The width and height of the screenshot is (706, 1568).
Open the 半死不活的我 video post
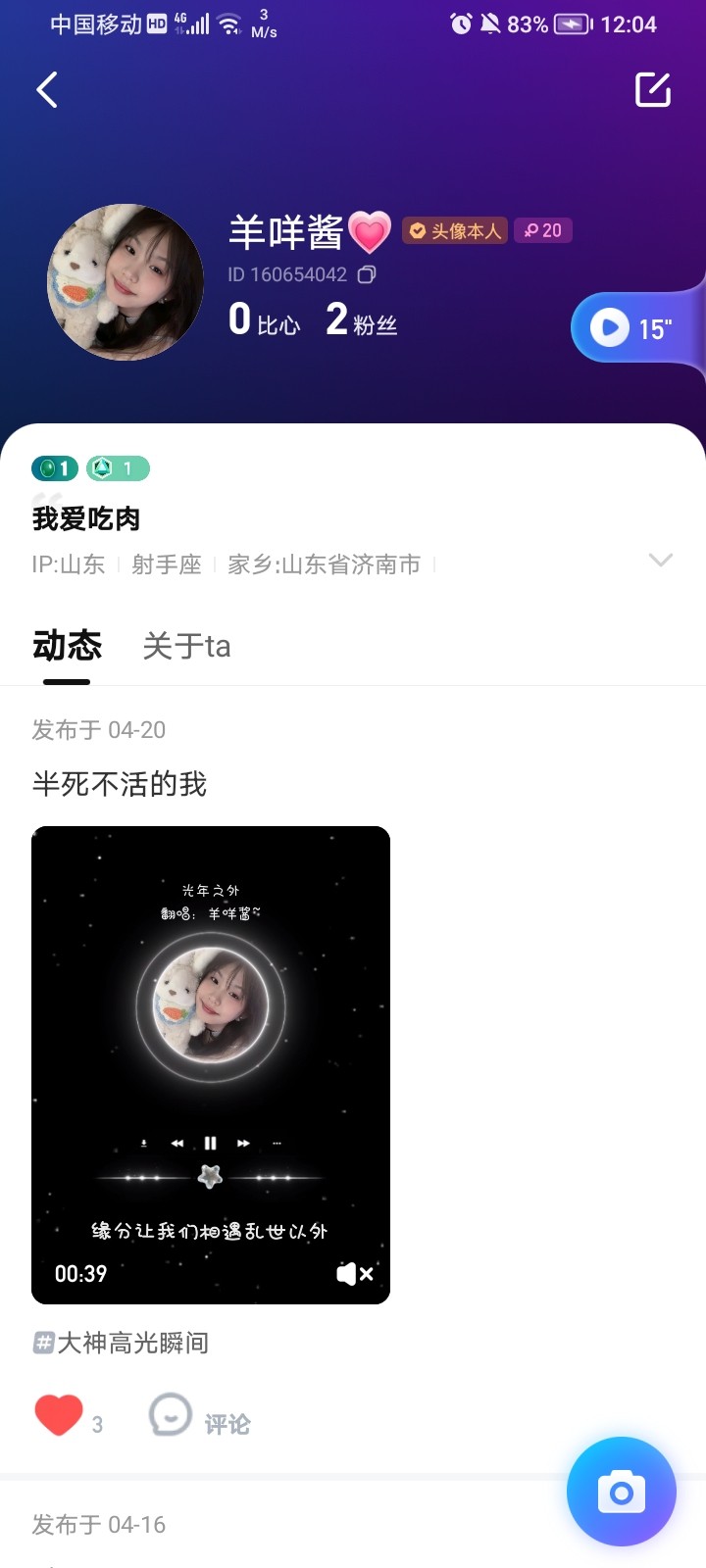click(x=211, y=1064)
